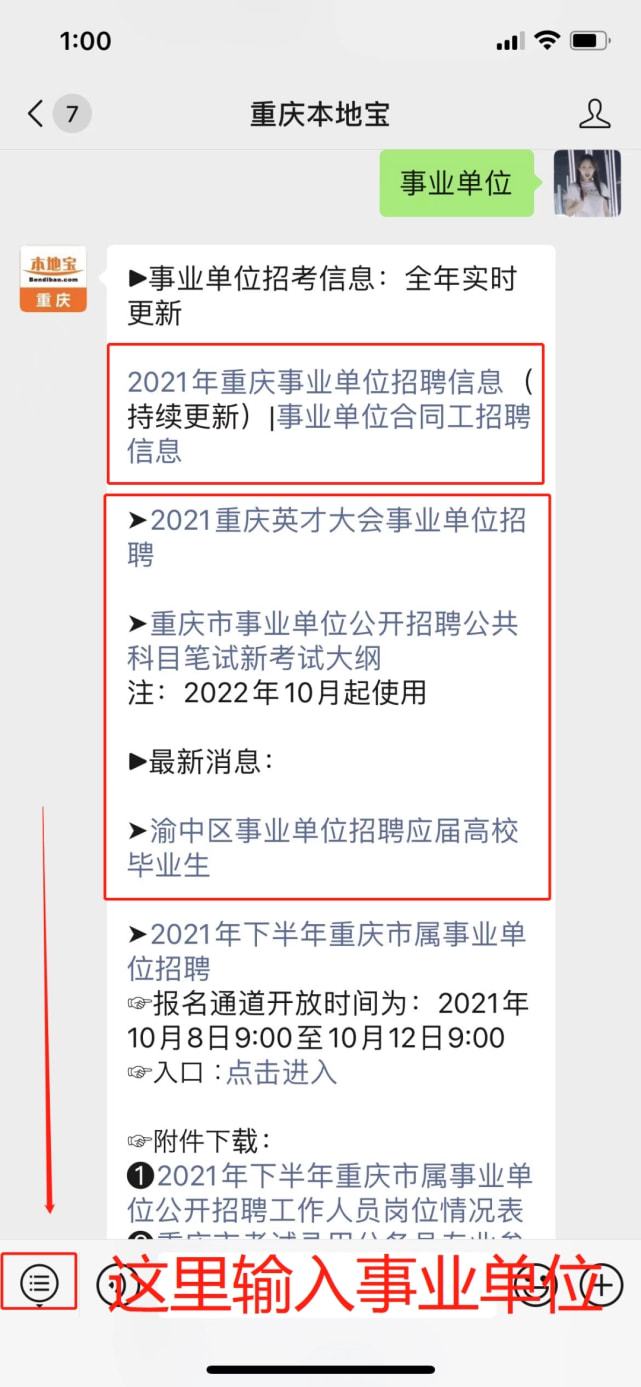Open the 公共科目笔试新考试大纲 link
641x1387 pixels.
(323, 641)
